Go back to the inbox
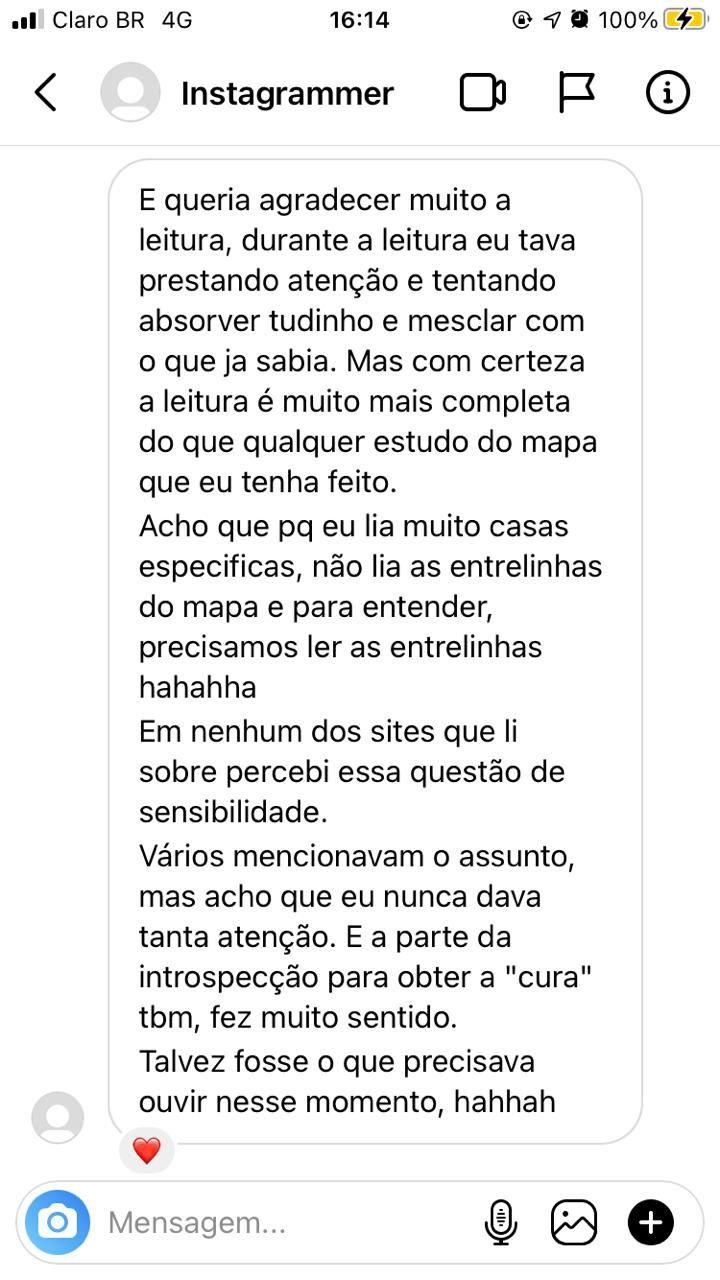 [46, 93]
